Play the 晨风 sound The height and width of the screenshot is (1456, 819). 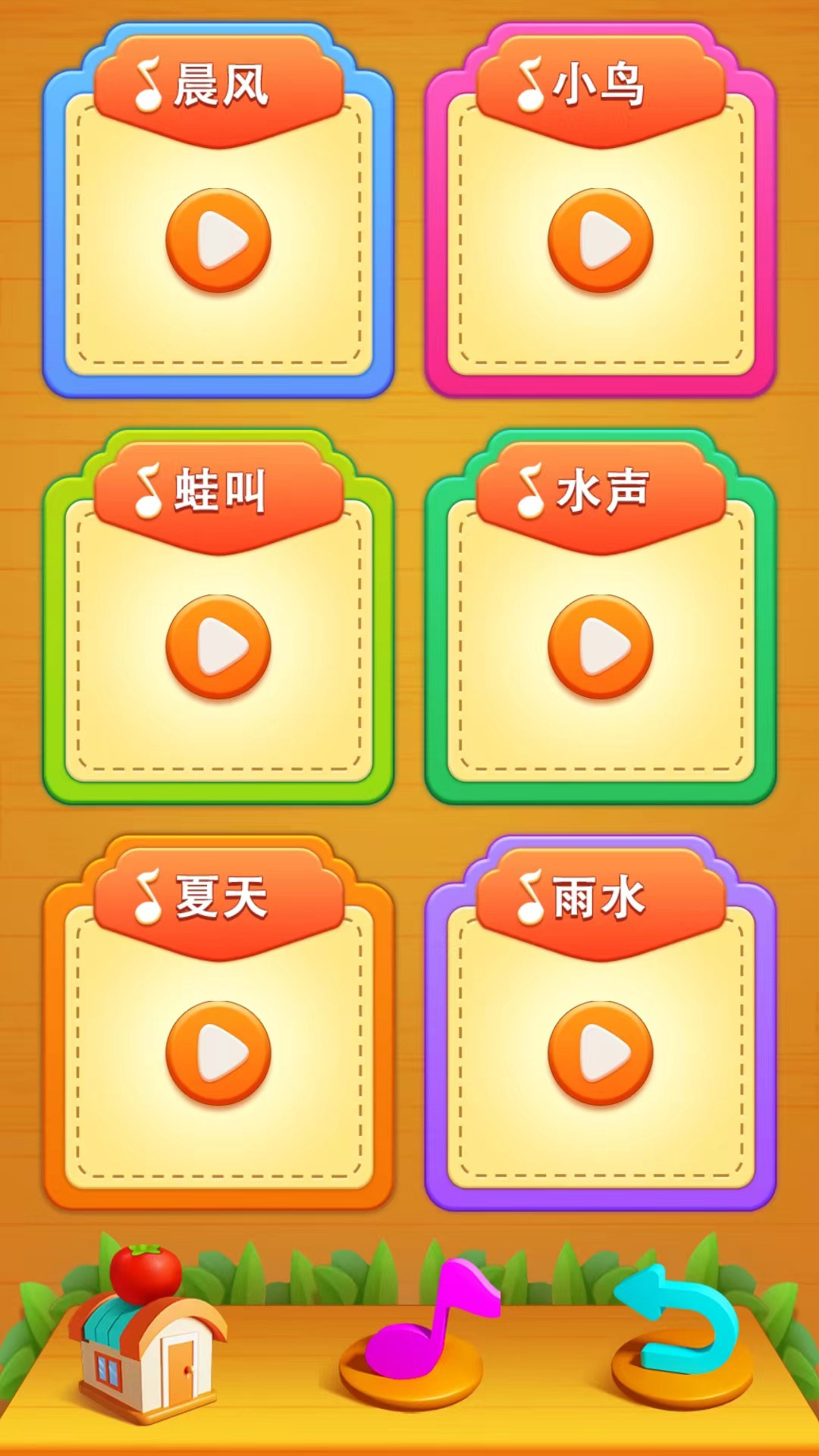pos(218,240)
